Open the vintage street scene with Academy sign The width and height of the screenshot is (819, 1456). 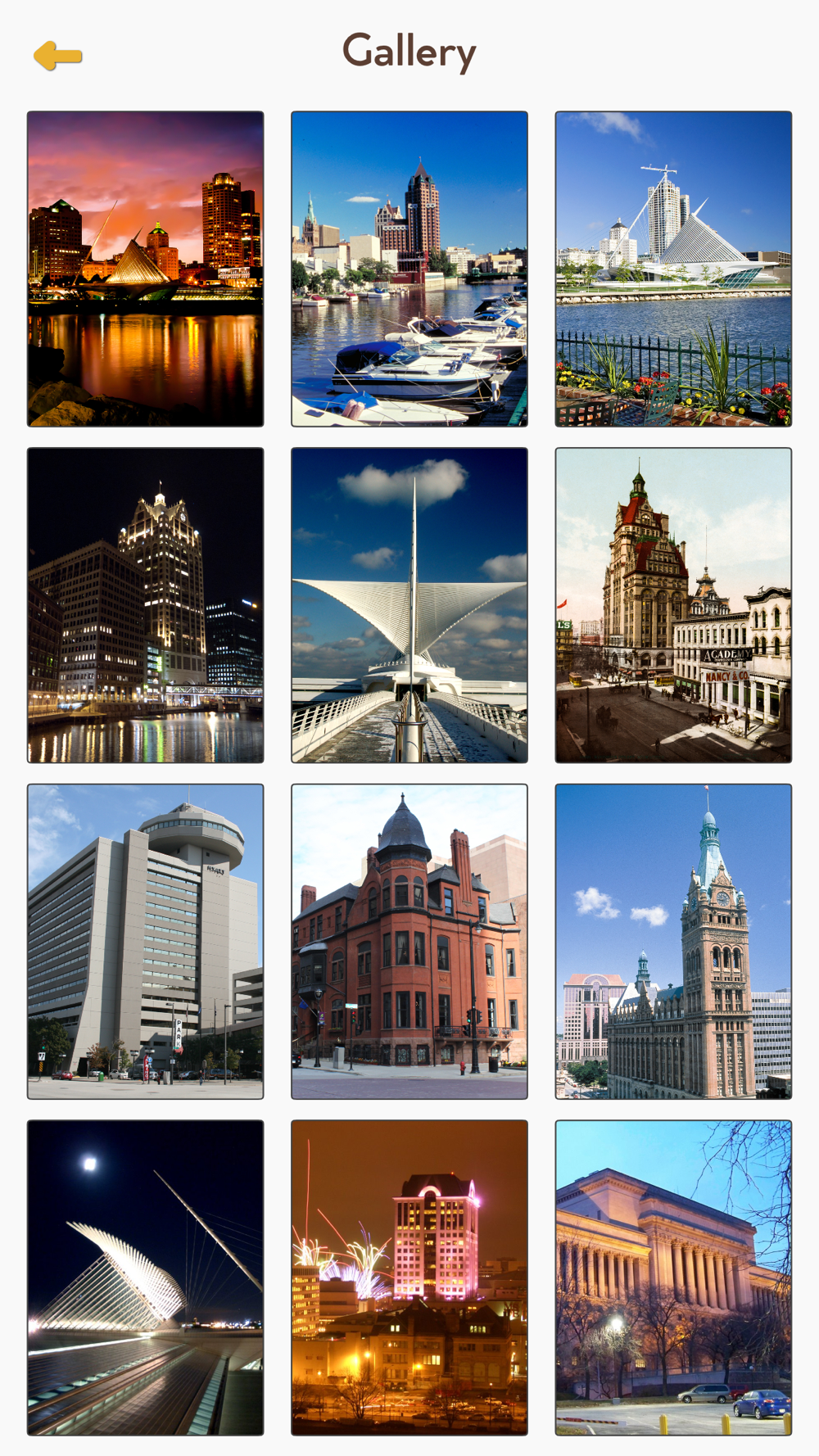(673, 605)
